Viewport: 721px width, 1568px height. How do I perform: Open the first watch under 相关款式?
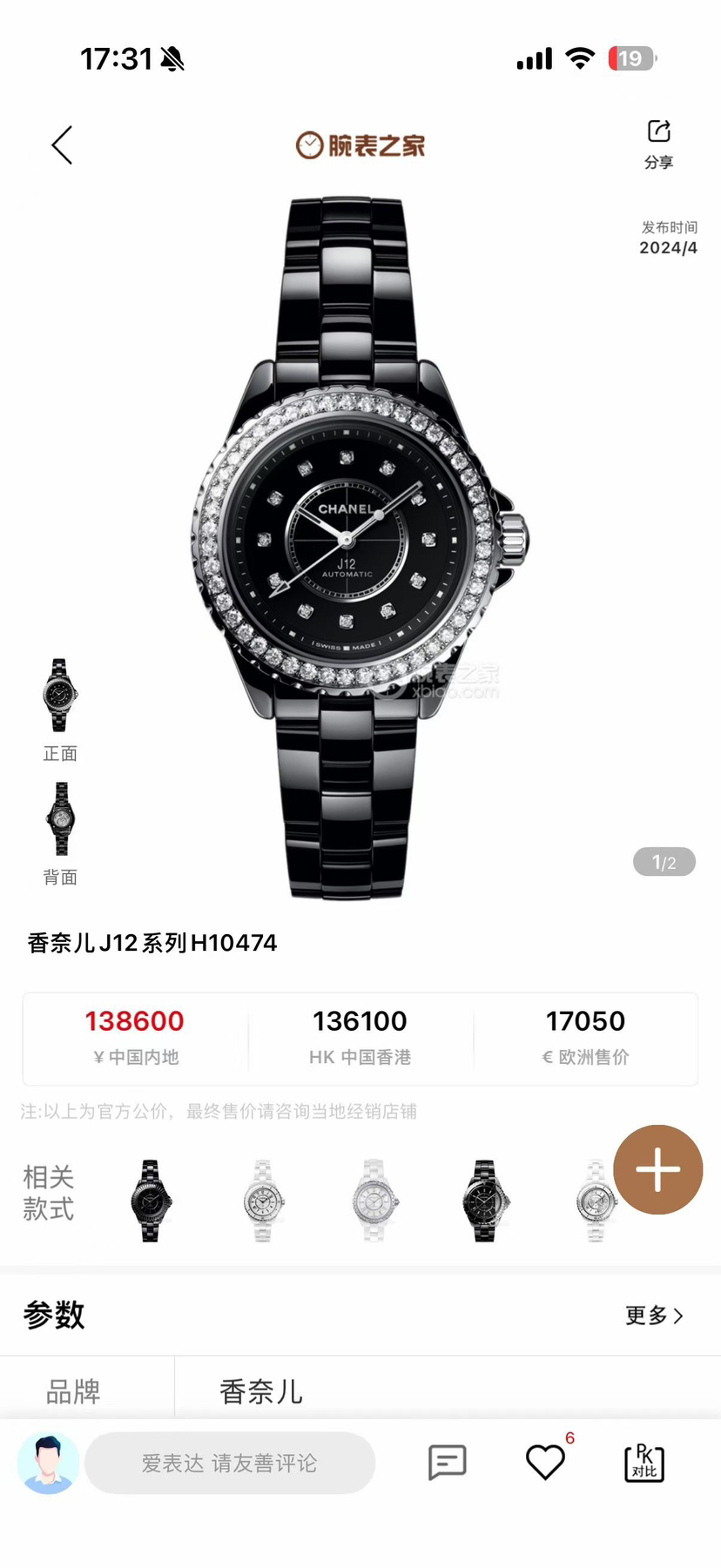pyautogui.click(x=151, y=1201)
